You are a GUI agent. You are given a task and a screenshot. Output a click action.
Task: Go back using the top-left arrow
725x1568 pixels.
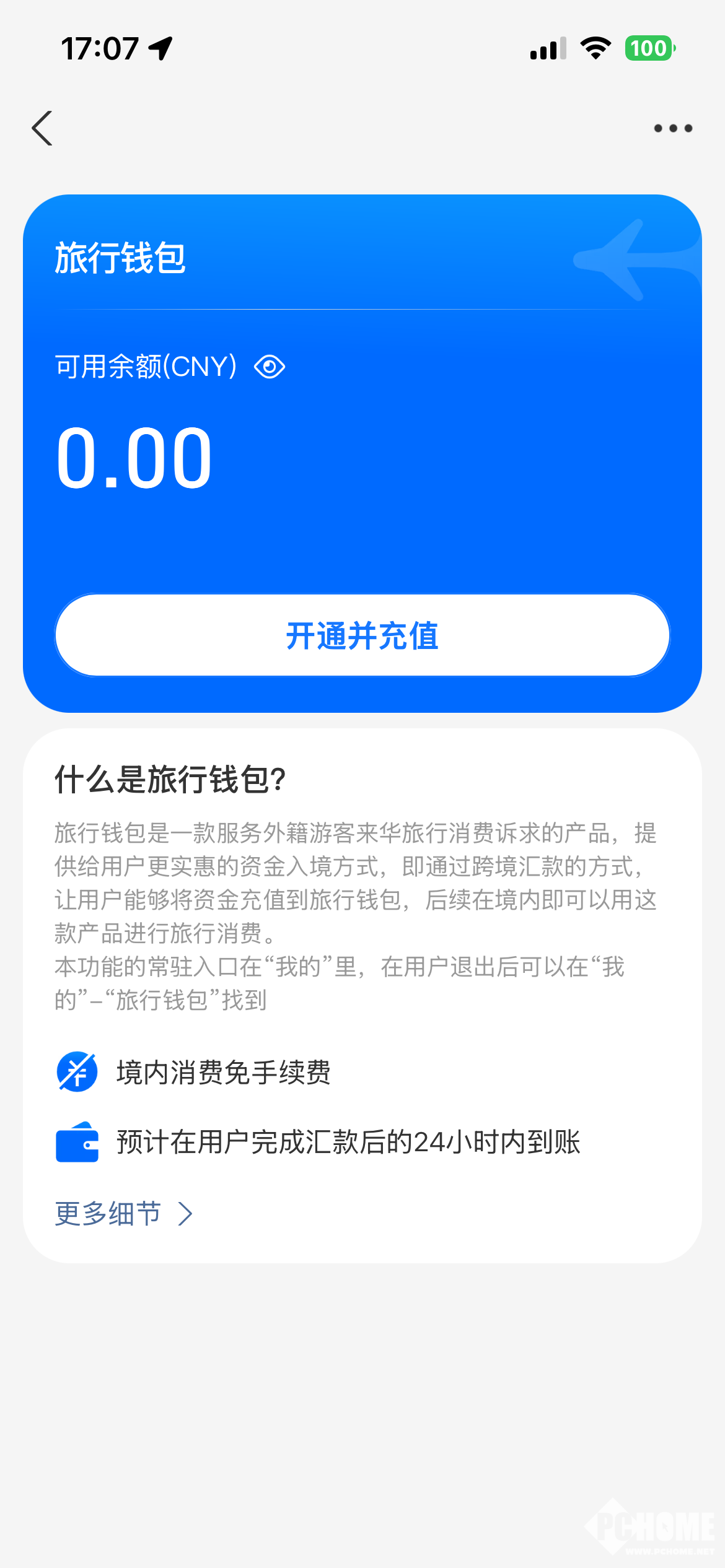pos(42,128)
